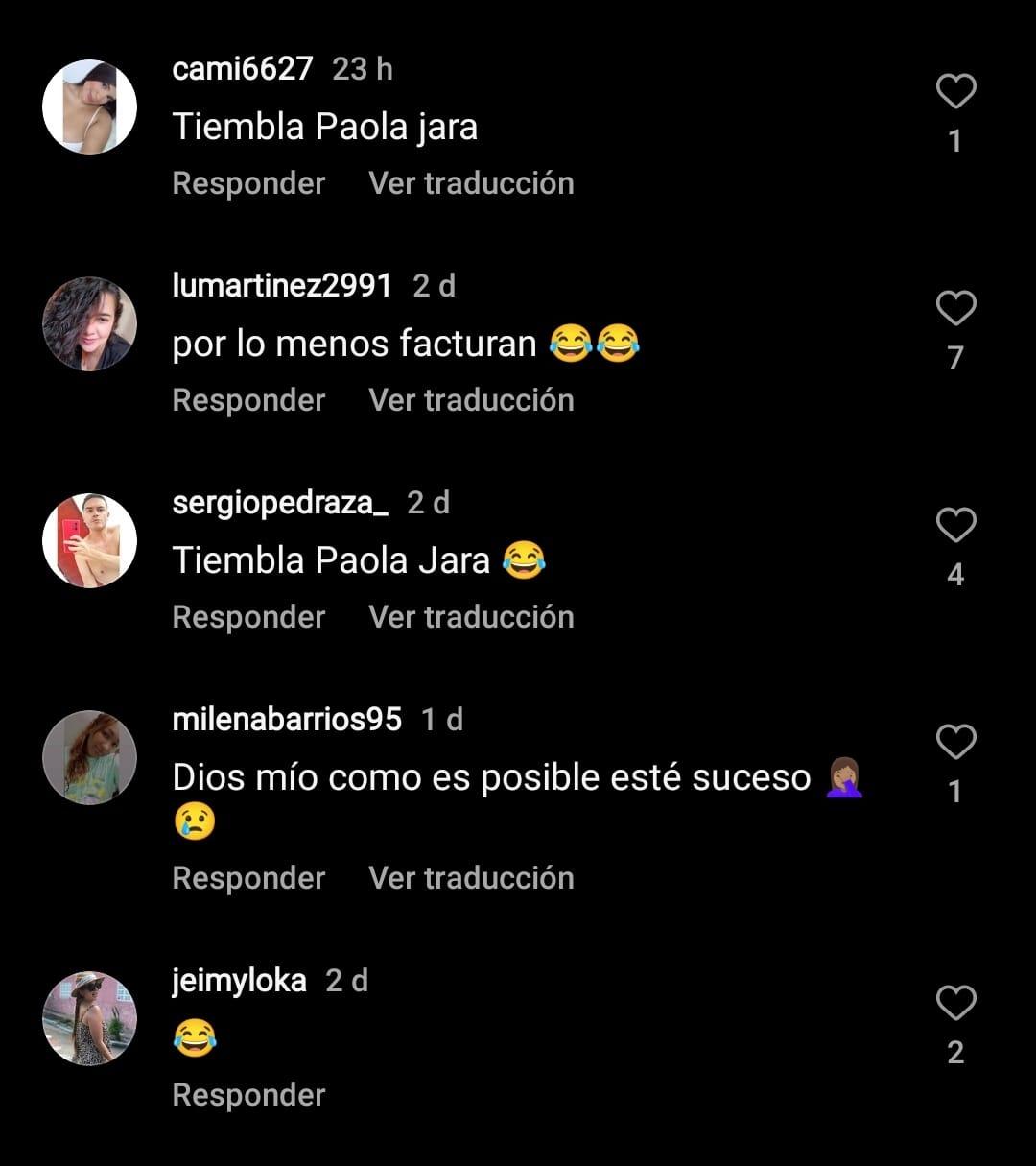Translate sergiopedraza_'s comment
This screenshot has width=1036, height=1166.
point(471,617)
